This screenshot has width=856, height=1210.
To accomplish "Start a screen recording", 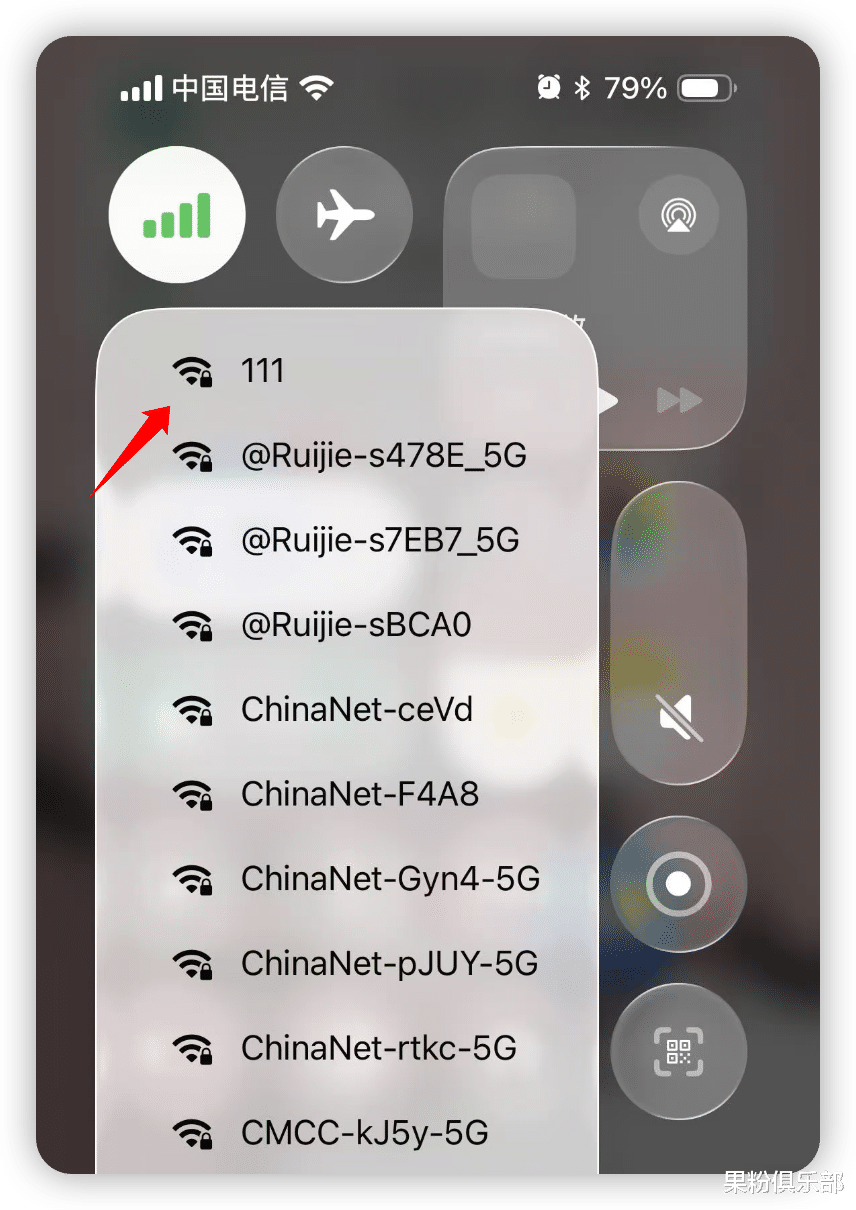I will click(x=678, y=883).
